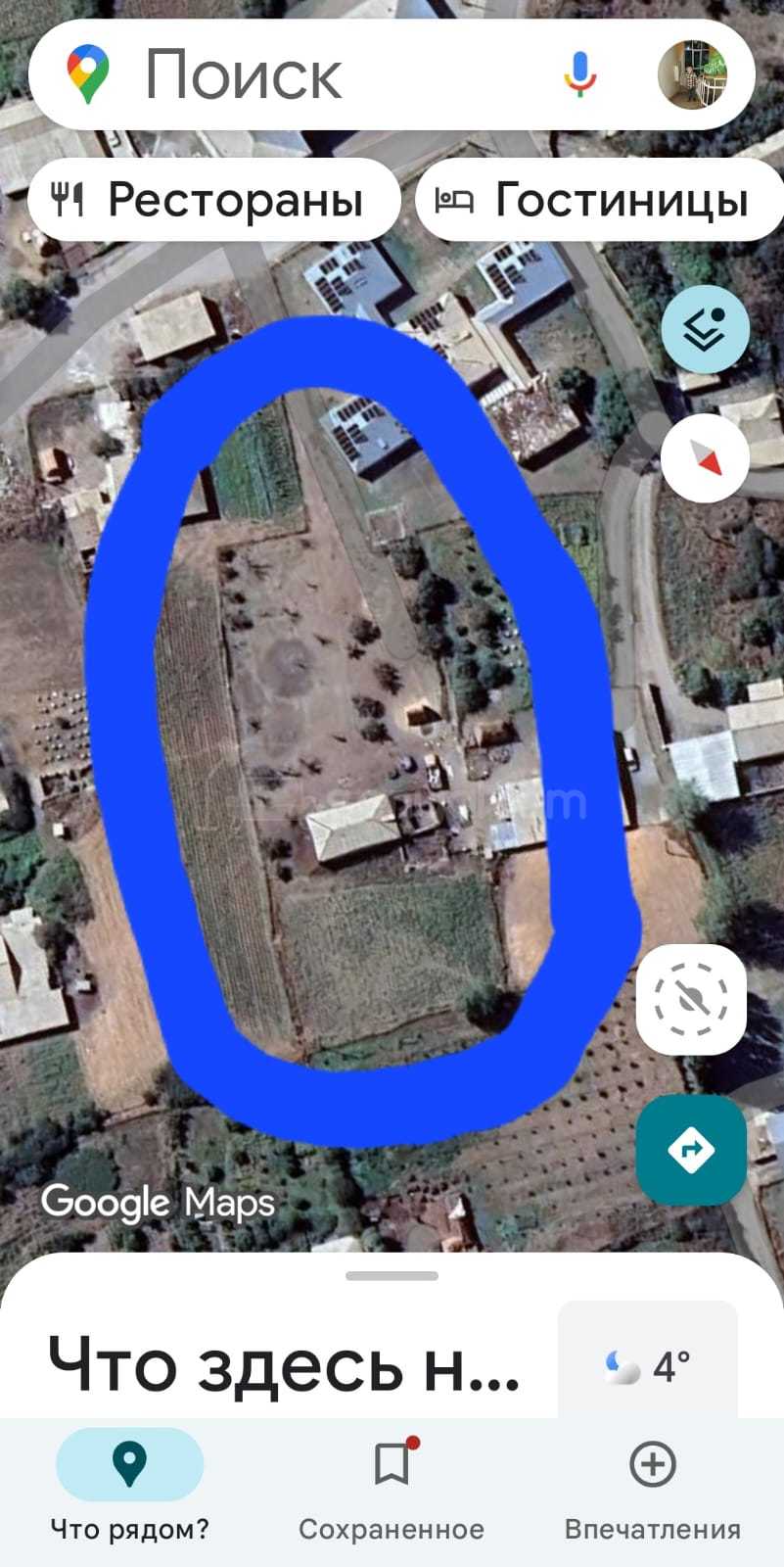
Task: Start voice search with the microphone
Action: 579,74
